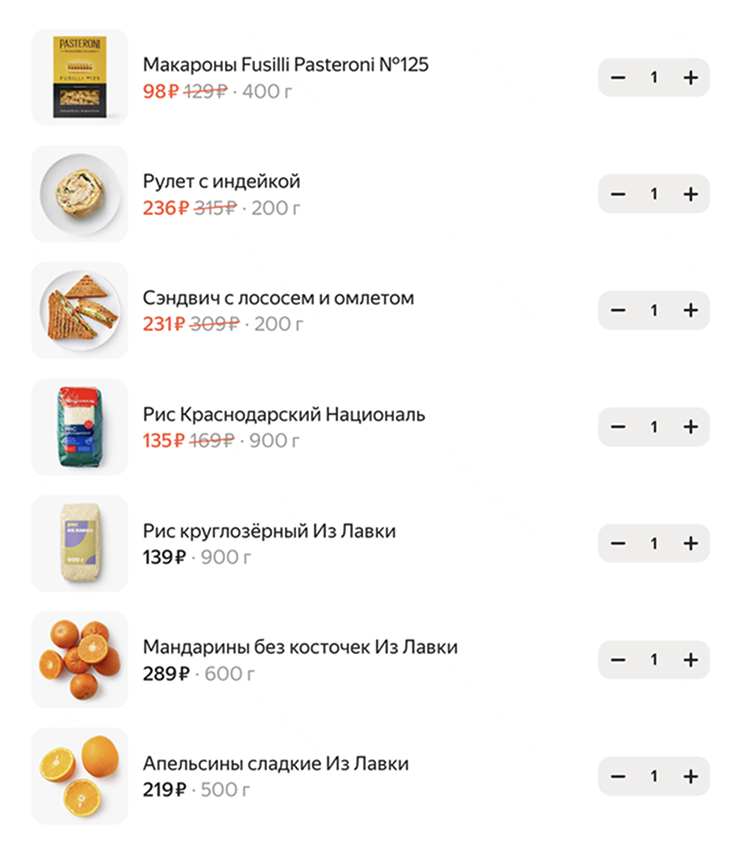The image size is (740, 866).
Task: Increase quantity of Макароны Fusilli Pasteroni
Action: pos(690,78)
